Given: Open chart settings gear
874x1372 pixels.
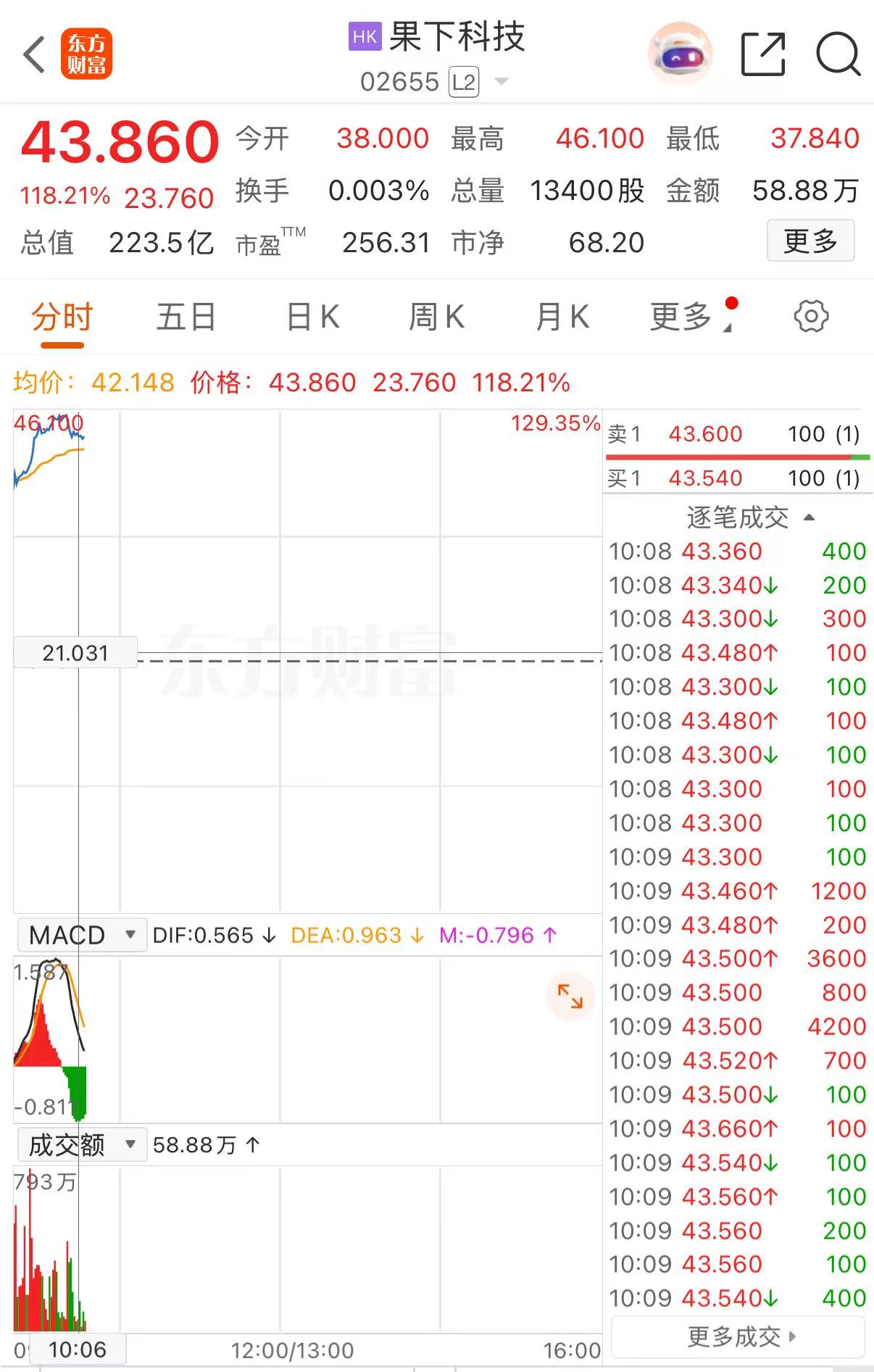Looking at the screenshot, I should (811, 317).
